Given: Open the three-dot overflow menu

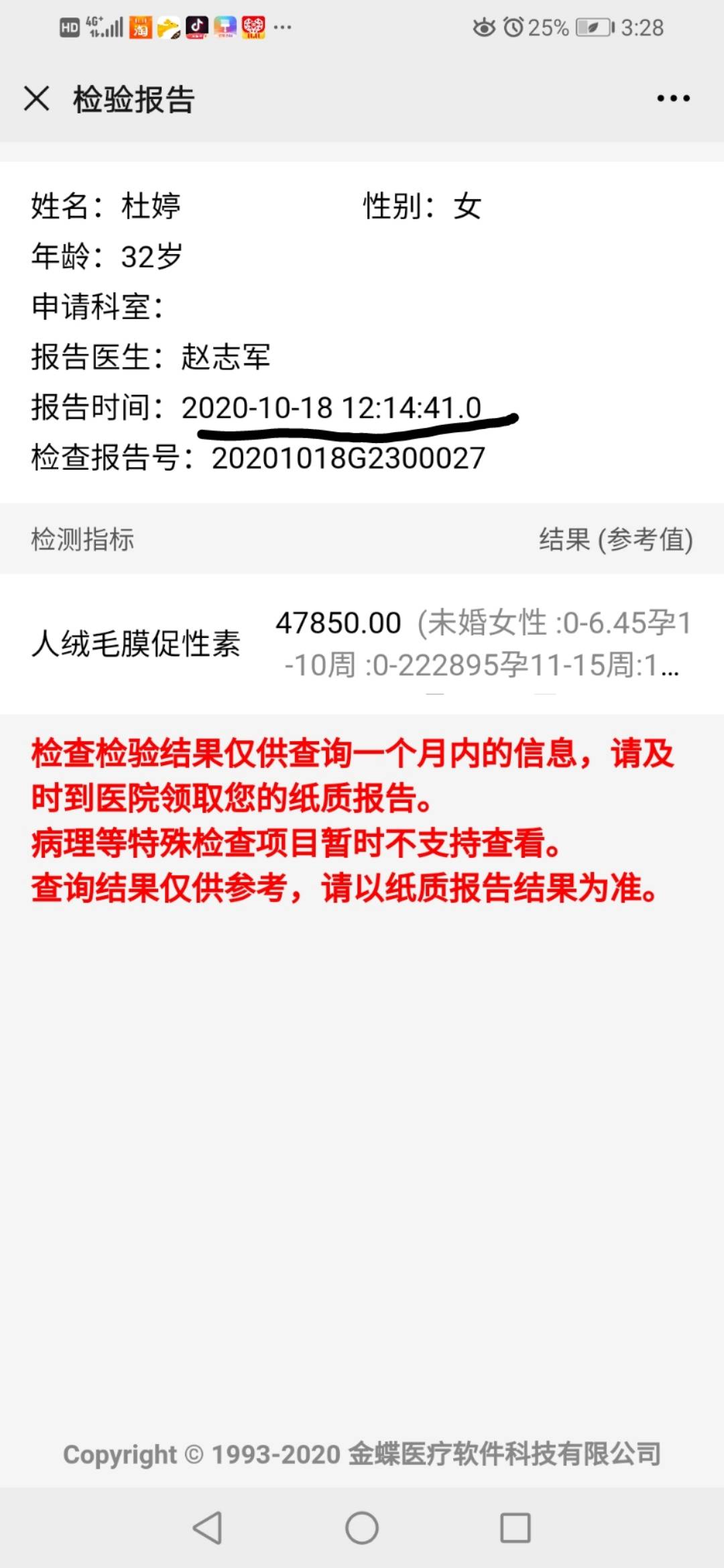Looking at the screenshot, I should point(673,99).
